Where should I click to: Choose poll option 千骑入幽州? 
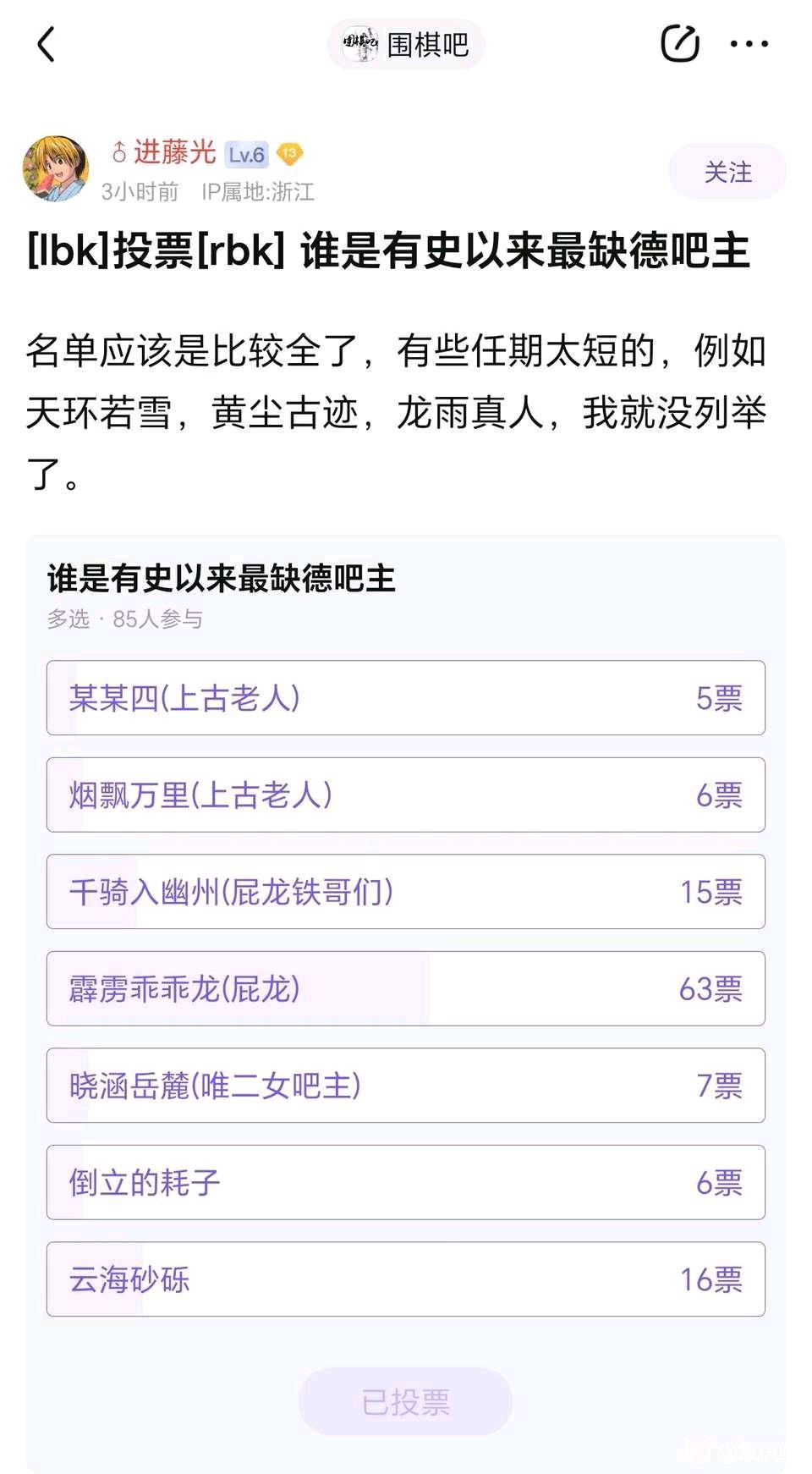(x=406, y=892)
